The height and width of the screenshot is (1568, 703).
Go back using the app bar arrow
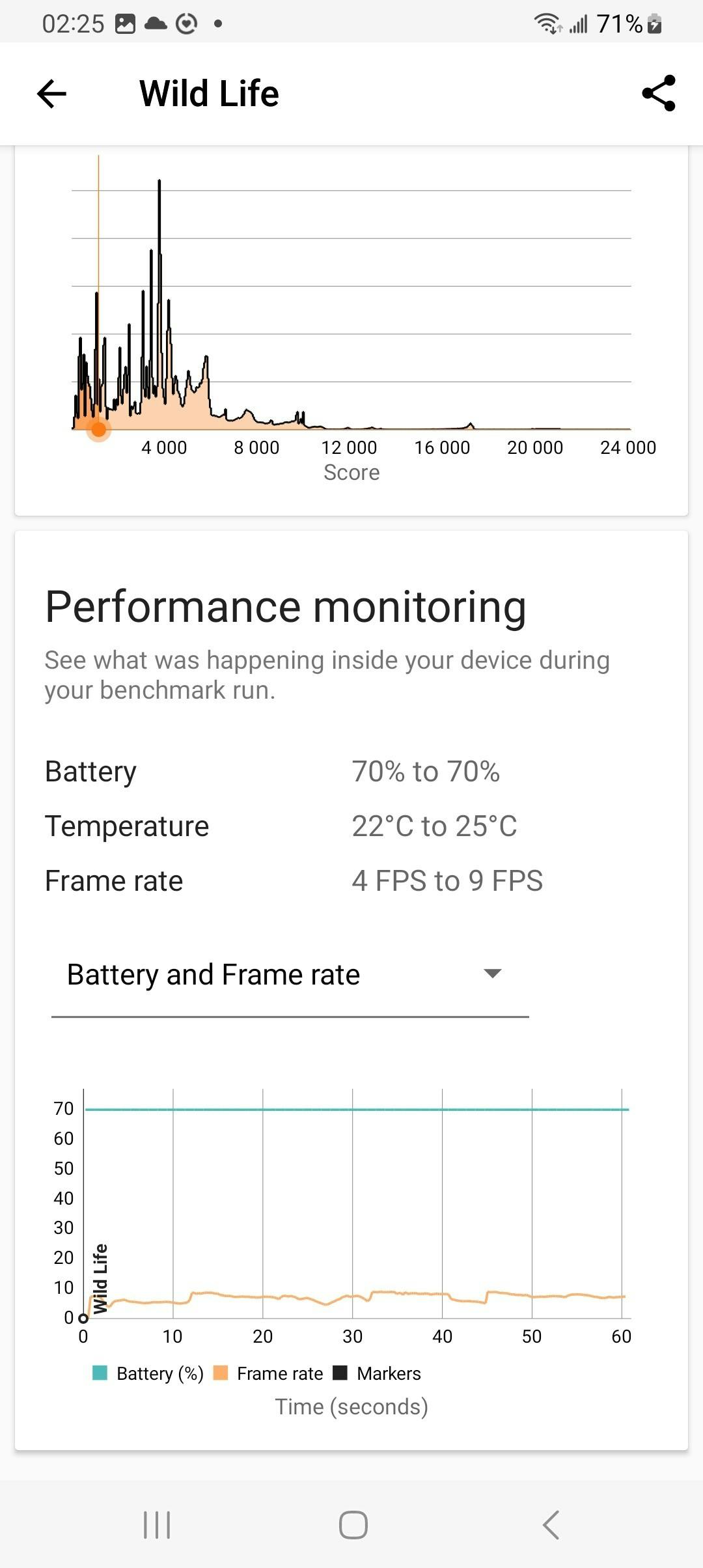[x=52, y=94]
